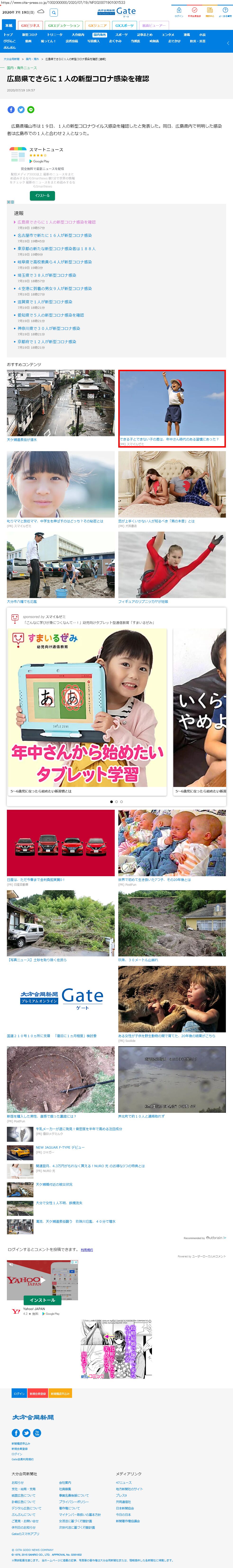Tap the ログイン icon in the header

coord(179,12)
